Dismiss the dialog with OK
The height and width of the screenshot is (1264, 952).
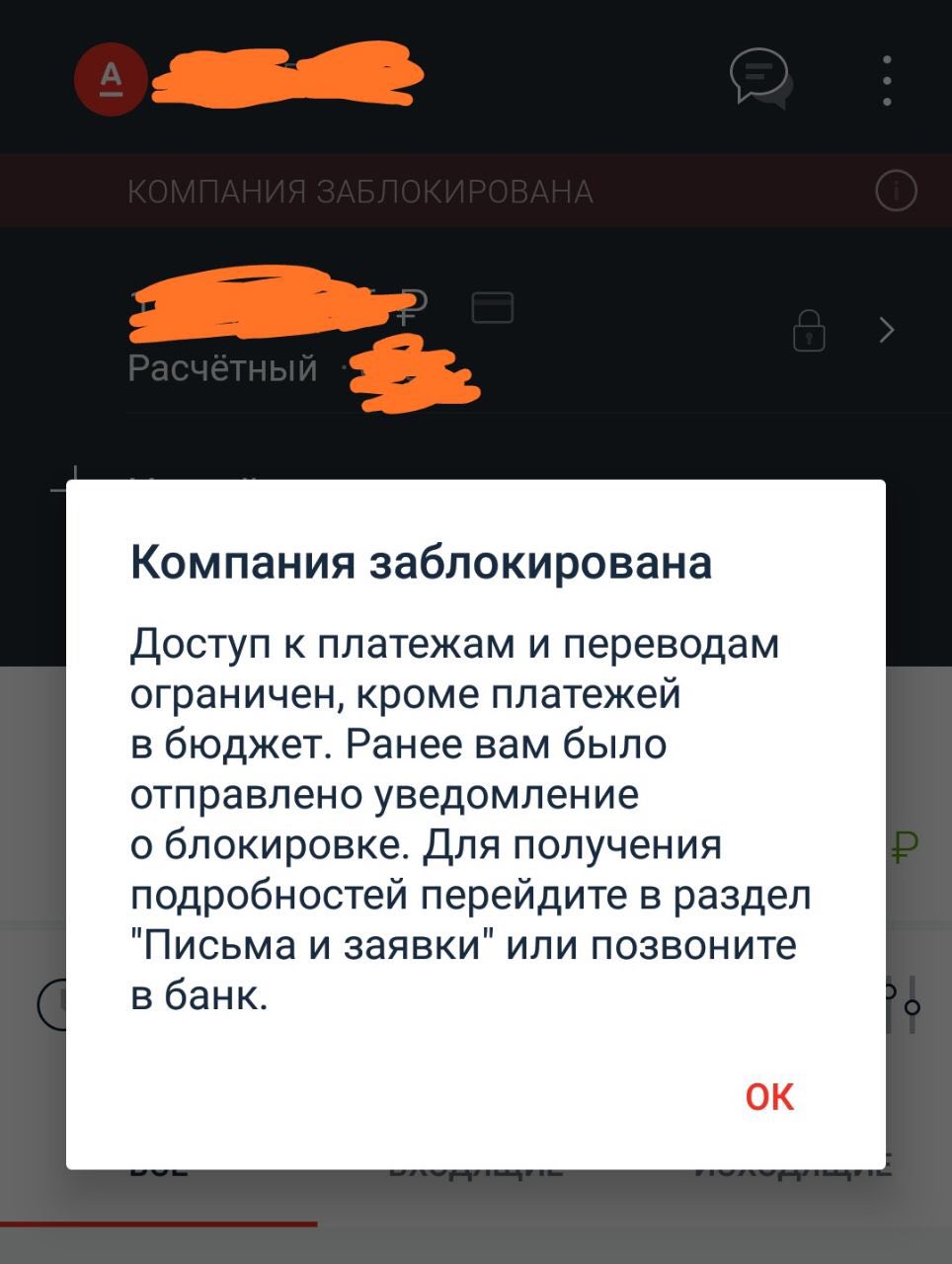click(768, 1096)
